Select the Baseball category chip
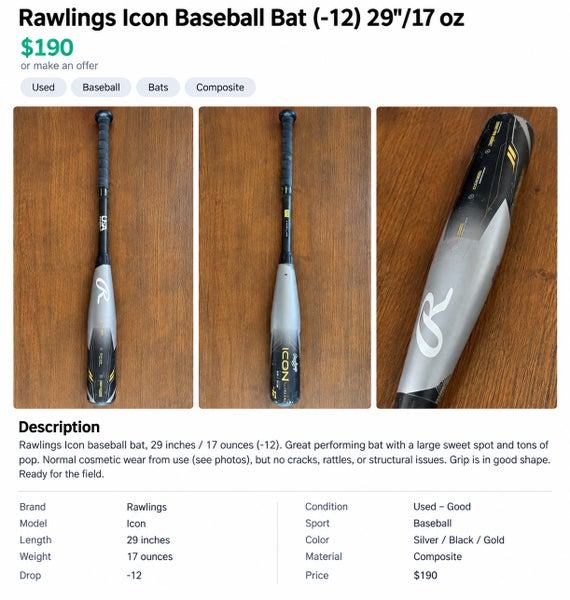The image size is (570, 600). [101, 87]
